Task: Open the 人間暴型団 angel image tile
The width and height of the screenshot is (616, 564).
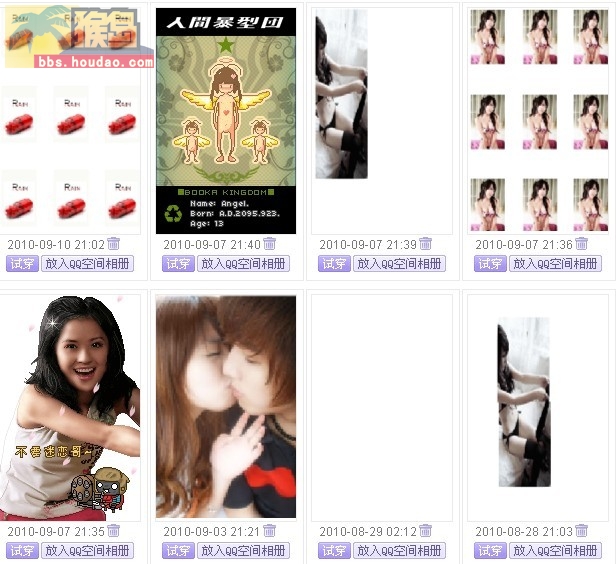Action: click(x=226, y=120)
